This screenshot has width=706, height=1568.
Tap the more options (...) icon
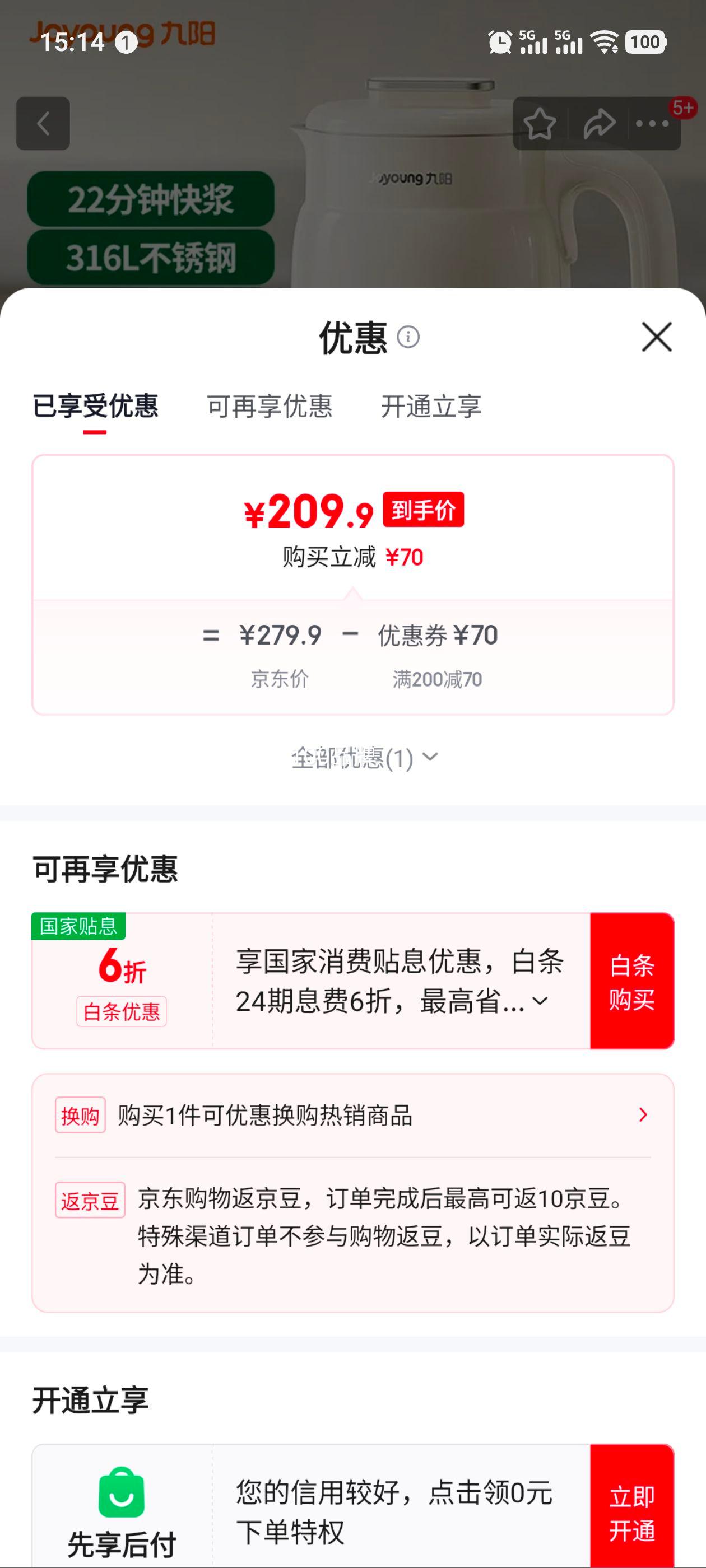pyautogui.click(x=652, y=124)
